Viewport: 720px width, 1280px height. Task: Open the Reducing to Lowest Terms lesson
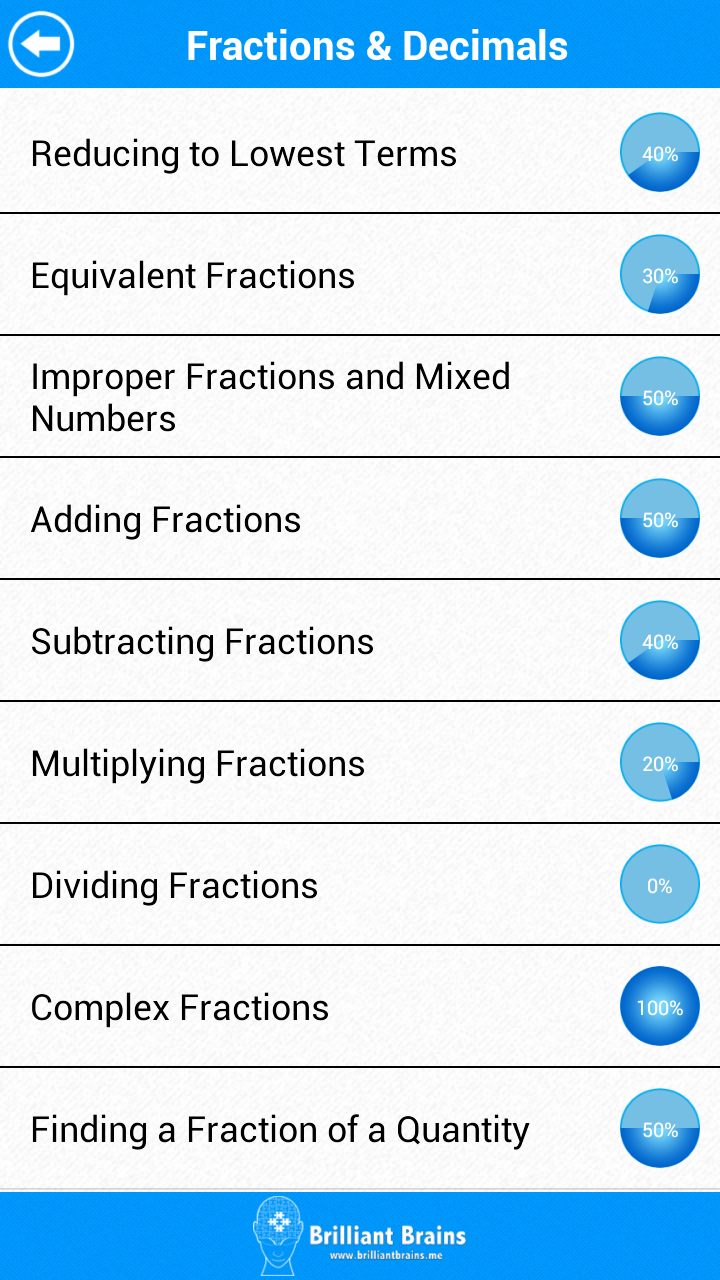point(243,153)
